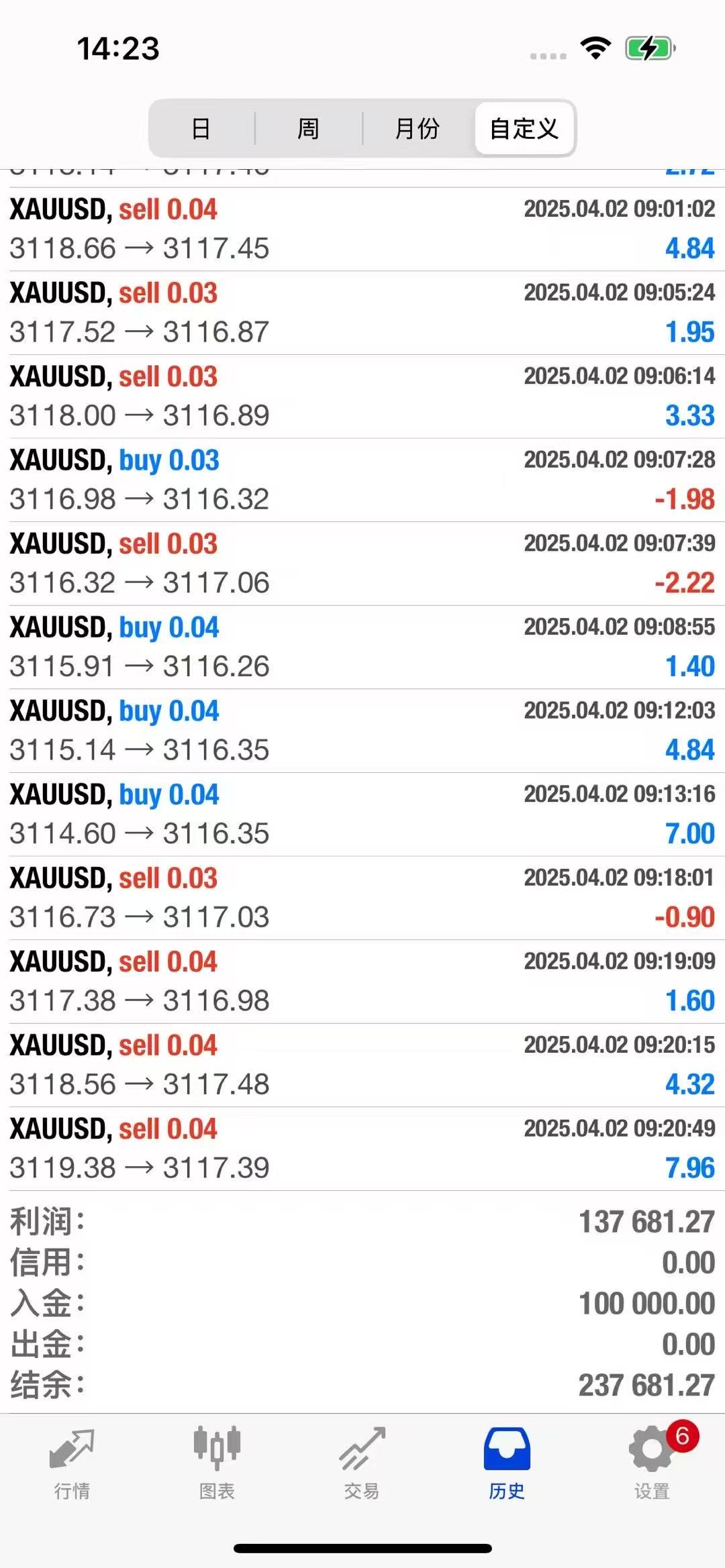Screen dimensions: 725x1568
Task: Show details of buy trade at 09:13:16
Action: pyautogui.click(x=362, y=814)
